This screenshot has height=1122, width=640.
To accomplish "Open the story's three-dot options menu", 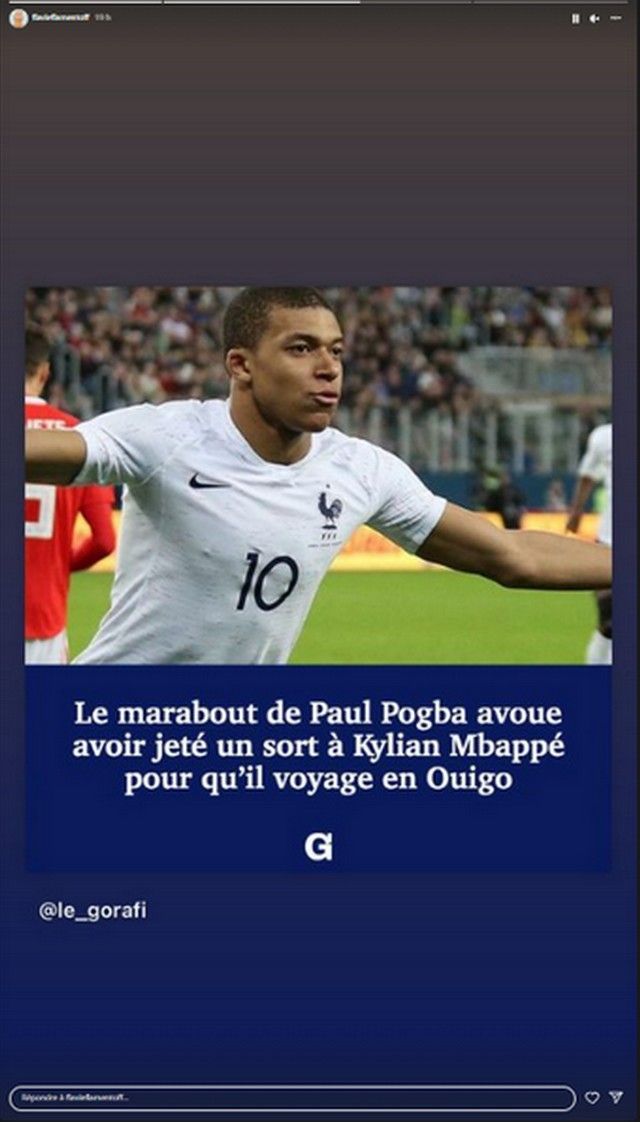I will coord(615,19).
